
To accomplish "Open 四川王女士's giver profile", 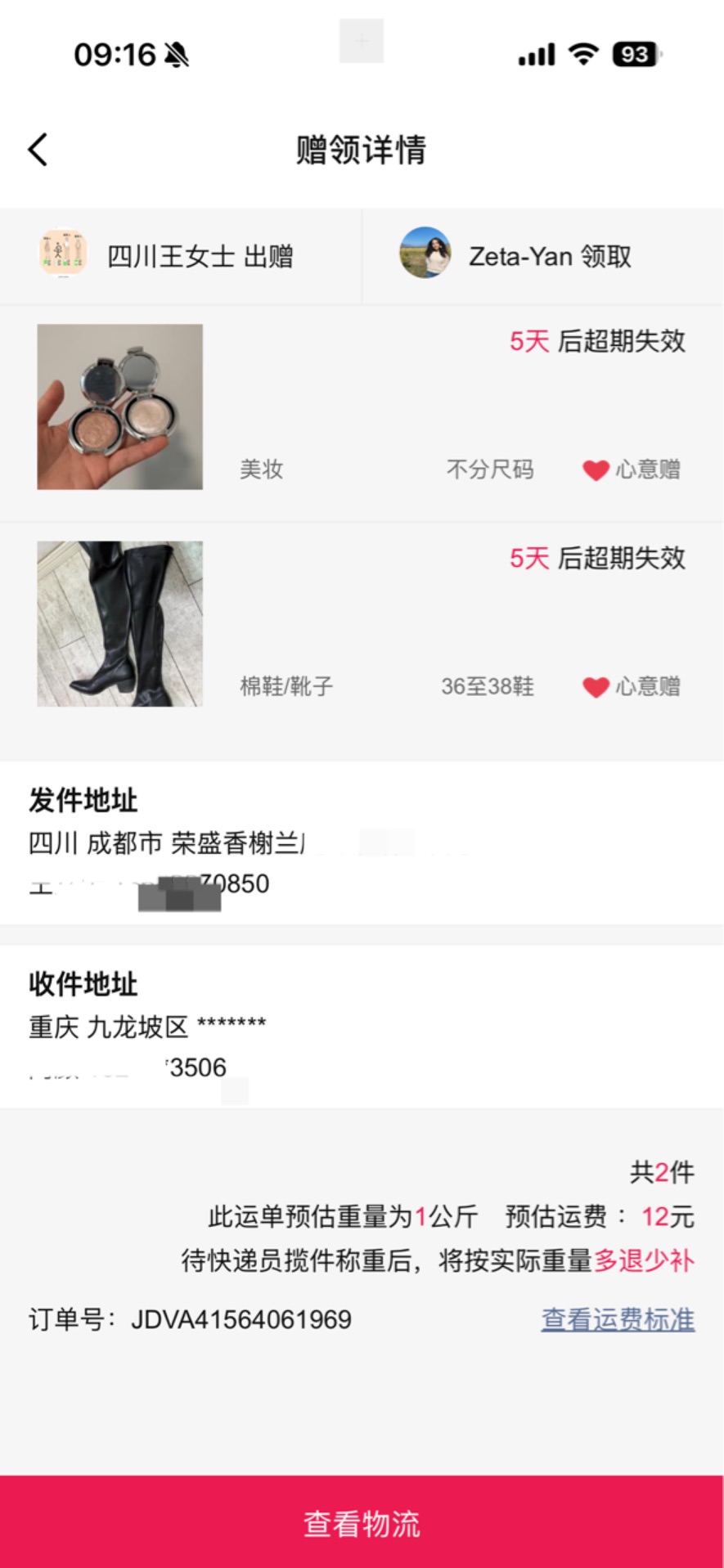I will (x=64, y=254).
